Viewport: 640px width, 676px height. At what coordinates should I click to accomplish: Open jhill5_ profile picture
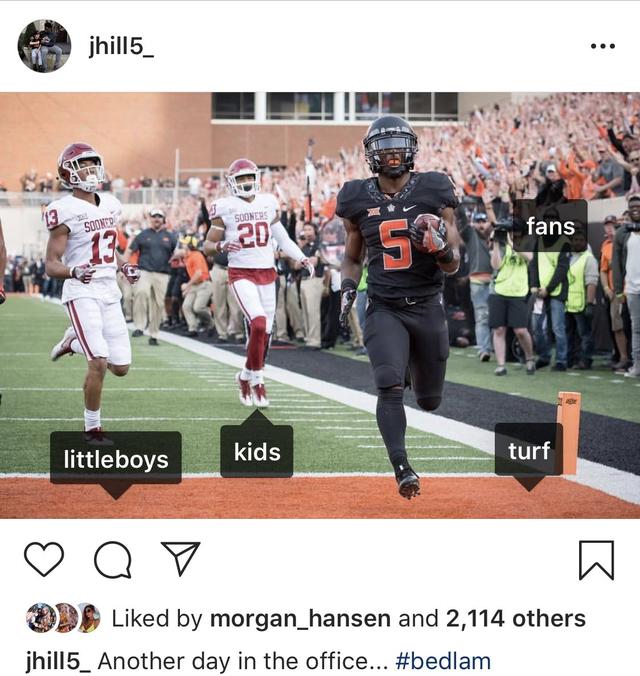[x=44, y=46]
